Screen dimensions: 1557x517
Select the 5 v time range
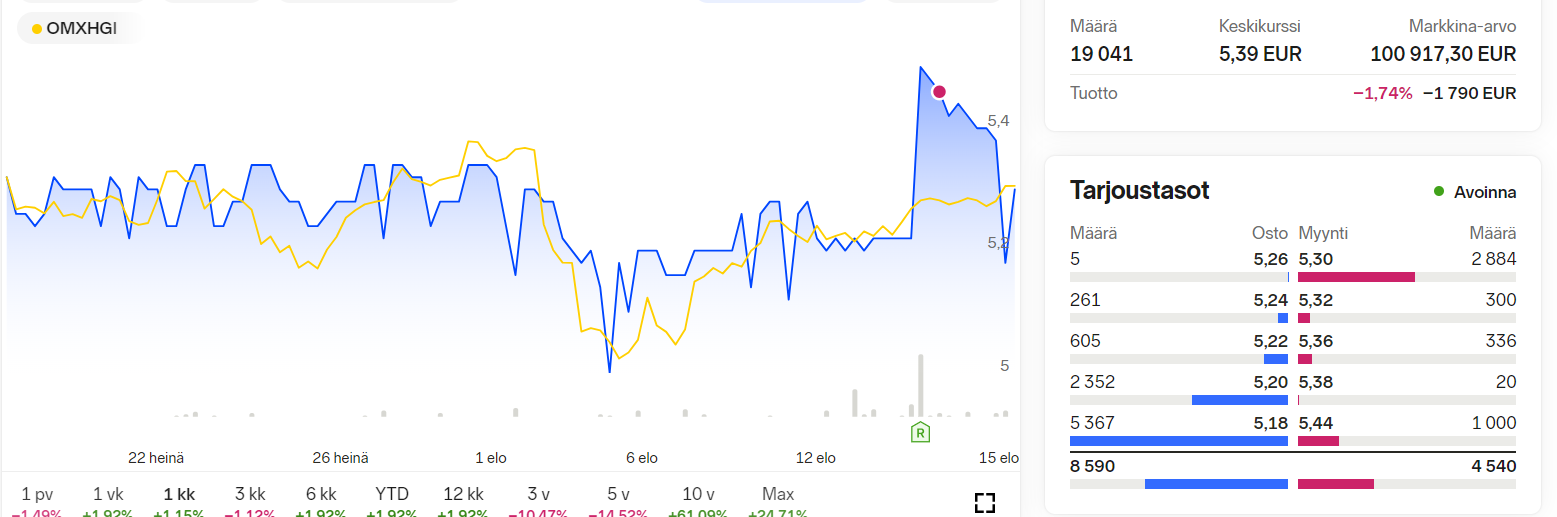pyautogui.click(x=618, y=495)
